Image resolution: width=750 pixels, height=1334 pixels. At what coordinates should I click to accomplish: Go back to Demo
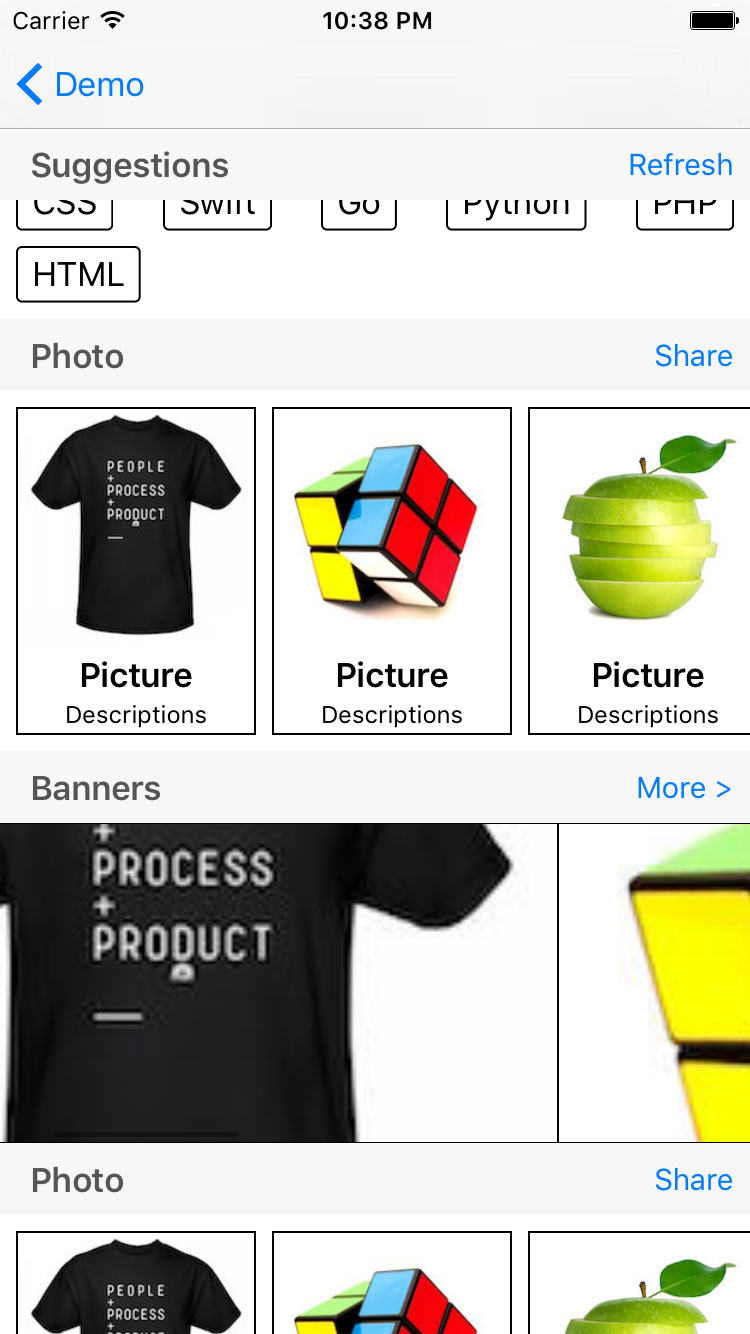point(80,85)
